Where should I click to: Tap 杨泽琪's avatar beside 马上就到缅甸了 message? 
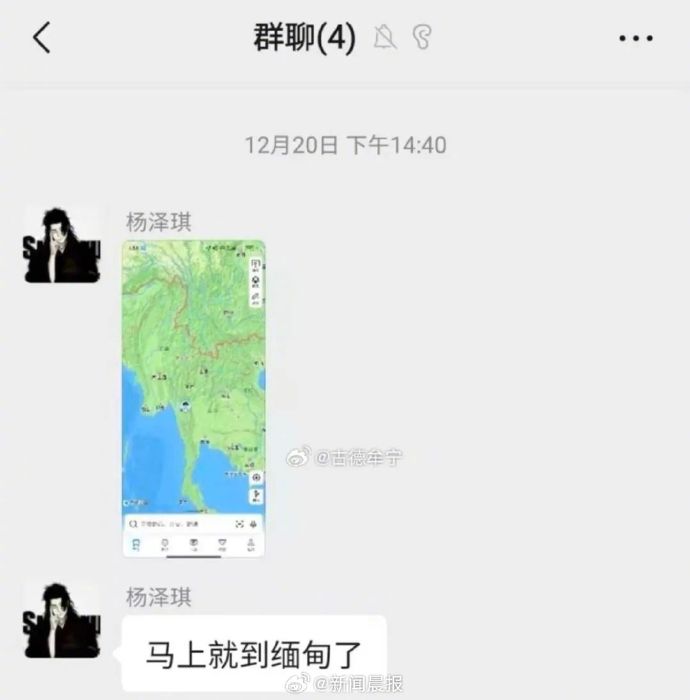[62, 619]
